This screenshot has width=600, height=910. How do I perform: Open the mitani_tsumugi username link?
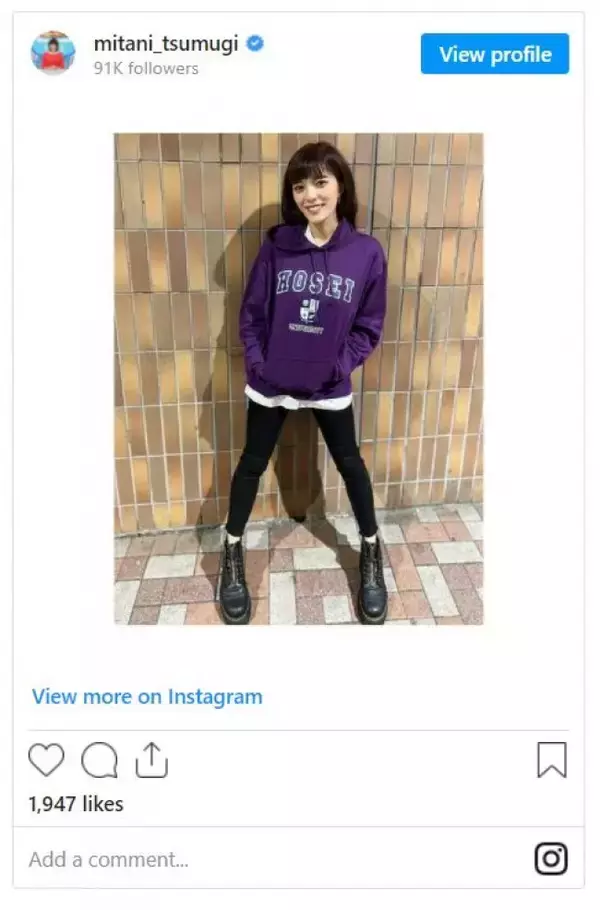pos(168,43)
